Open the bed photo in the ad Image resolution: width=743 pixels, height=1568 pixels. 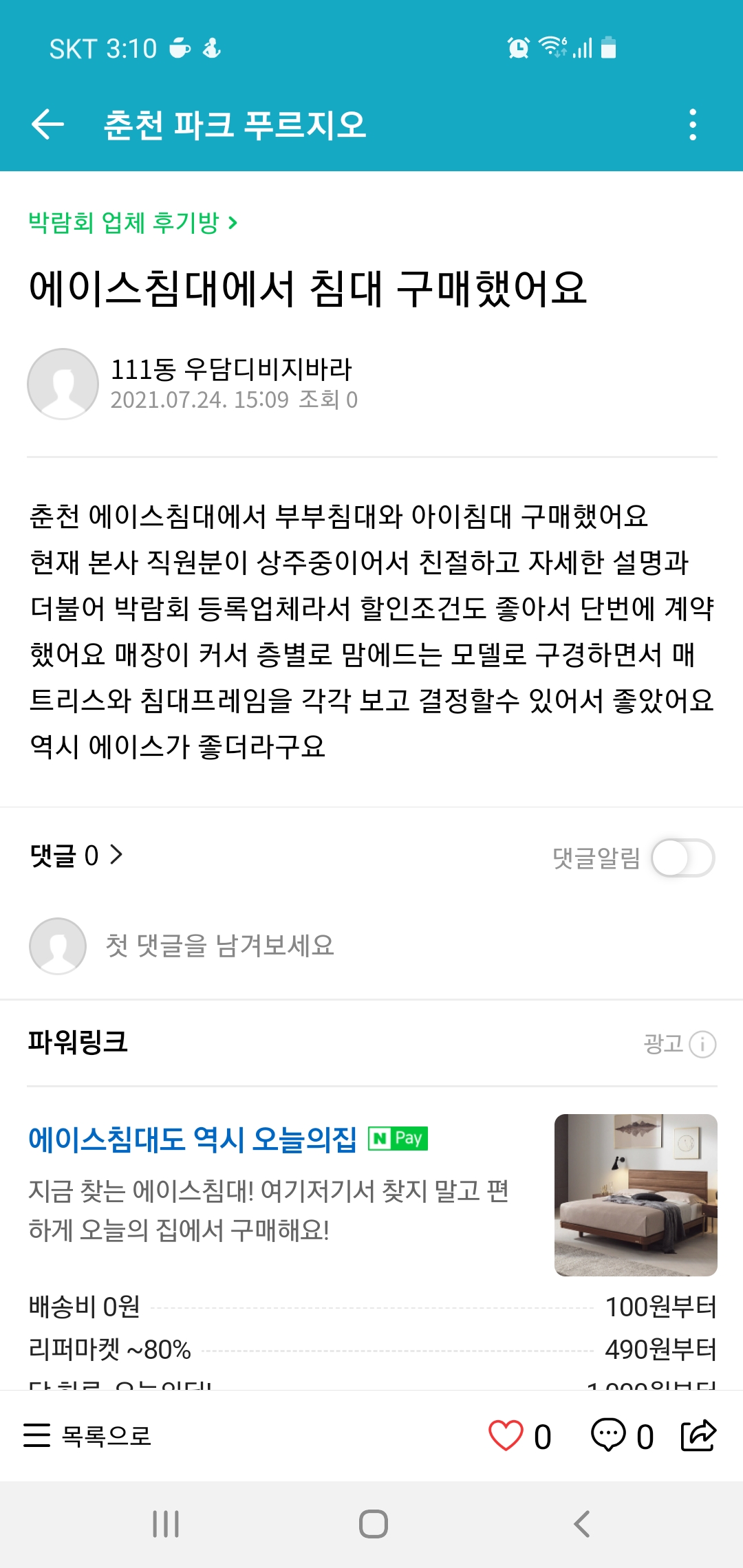click(636, 1195)
